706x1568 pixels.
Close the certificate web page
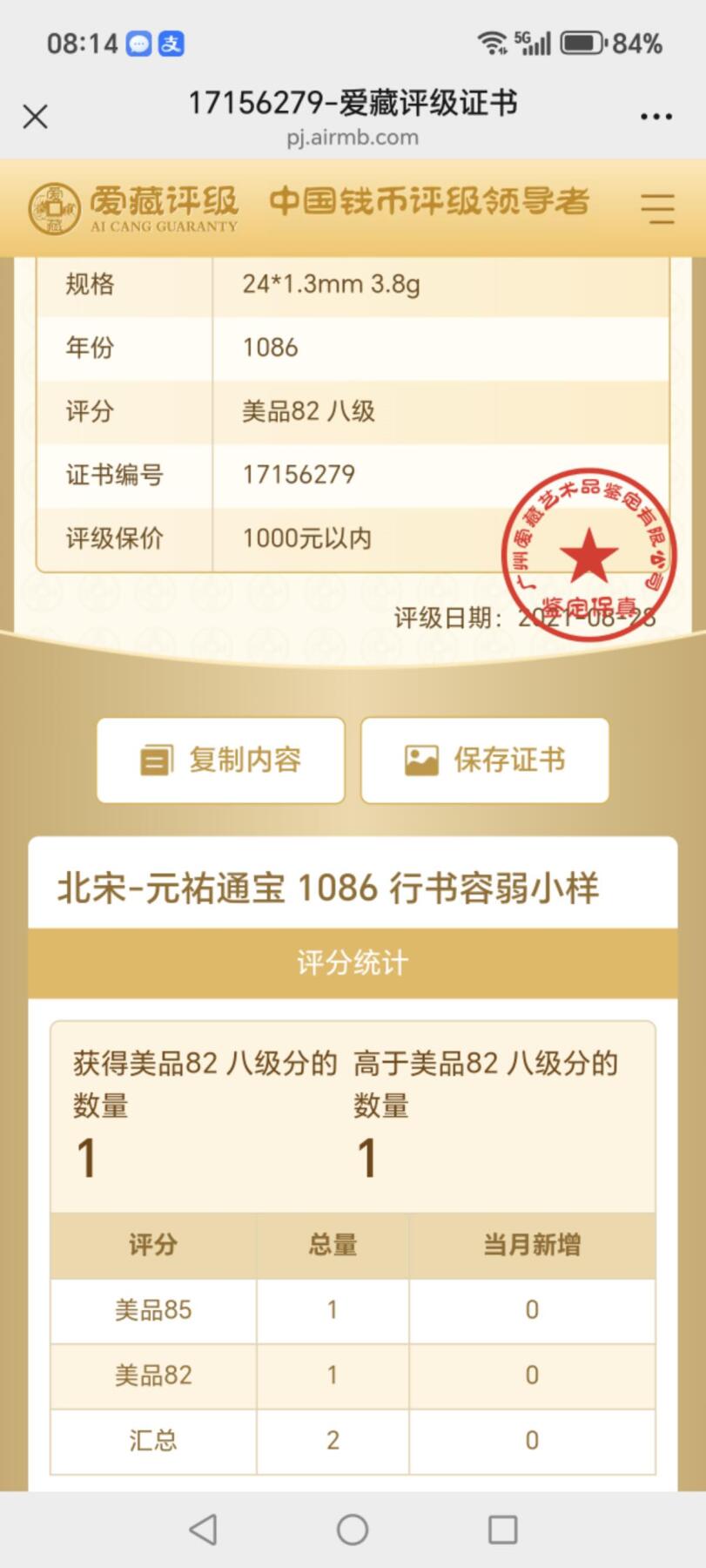(x=35, y=117)
